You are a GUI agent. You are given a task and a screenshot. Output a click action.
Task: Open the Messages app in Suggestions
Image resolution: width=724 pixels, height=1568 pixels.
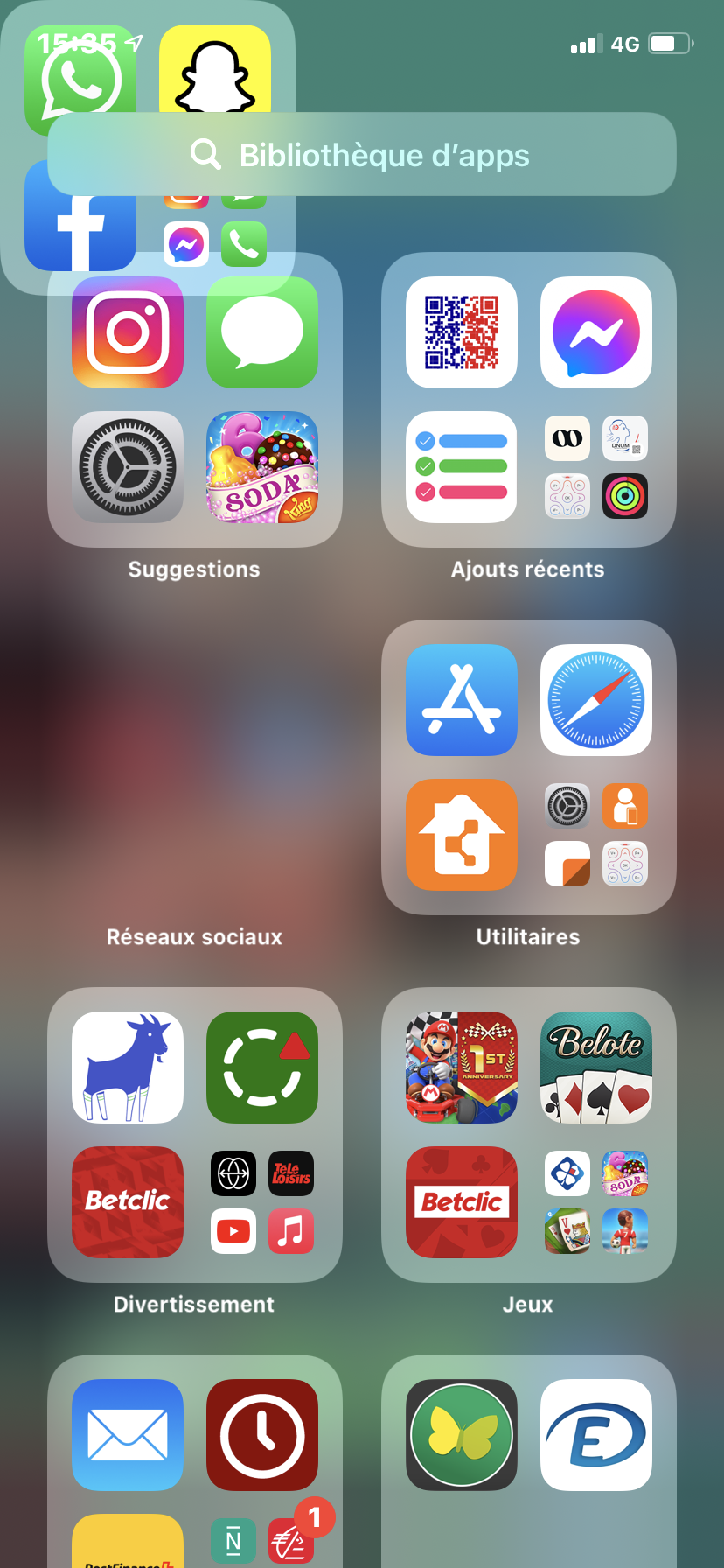point(261,332)
